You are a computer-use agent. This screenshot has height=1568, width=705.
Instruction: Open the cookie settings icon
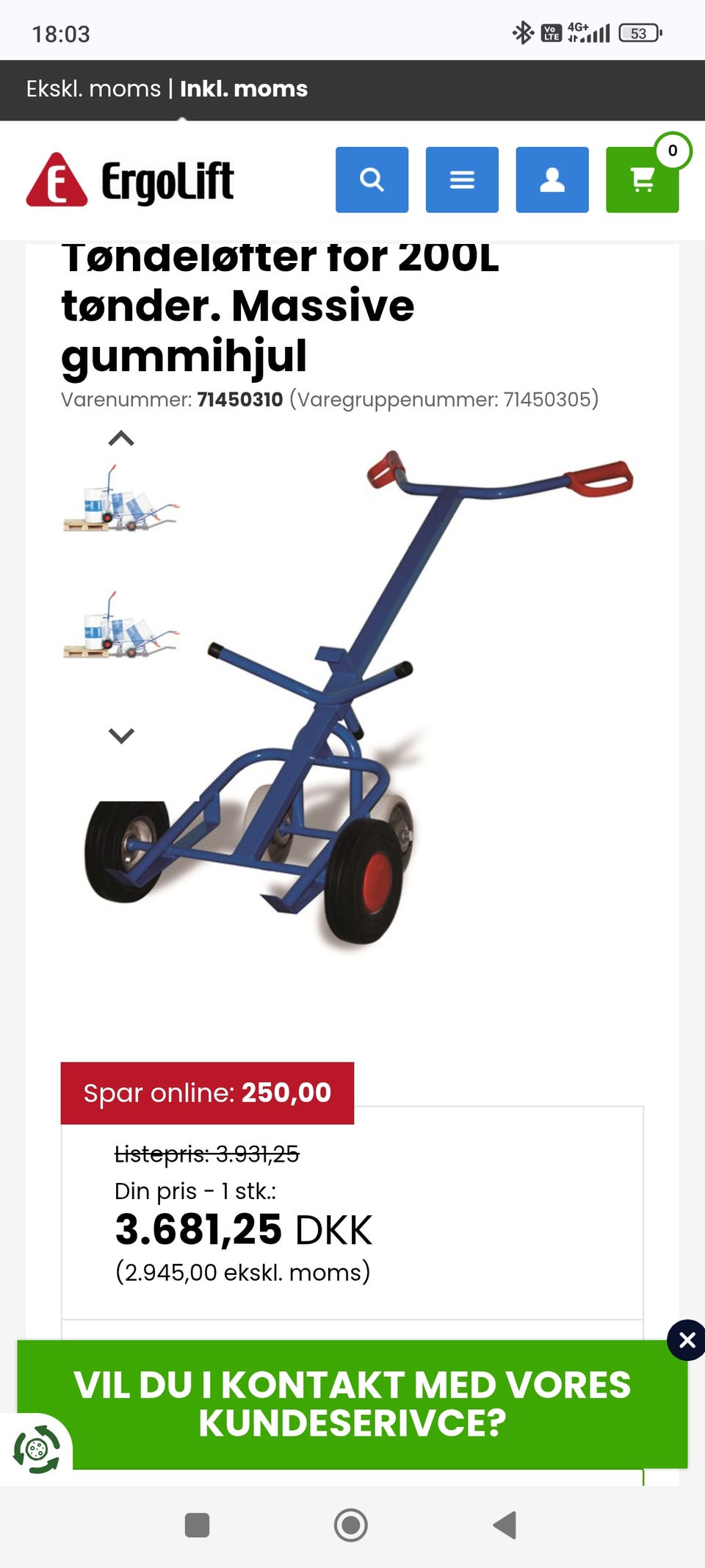click(36, 1449)
